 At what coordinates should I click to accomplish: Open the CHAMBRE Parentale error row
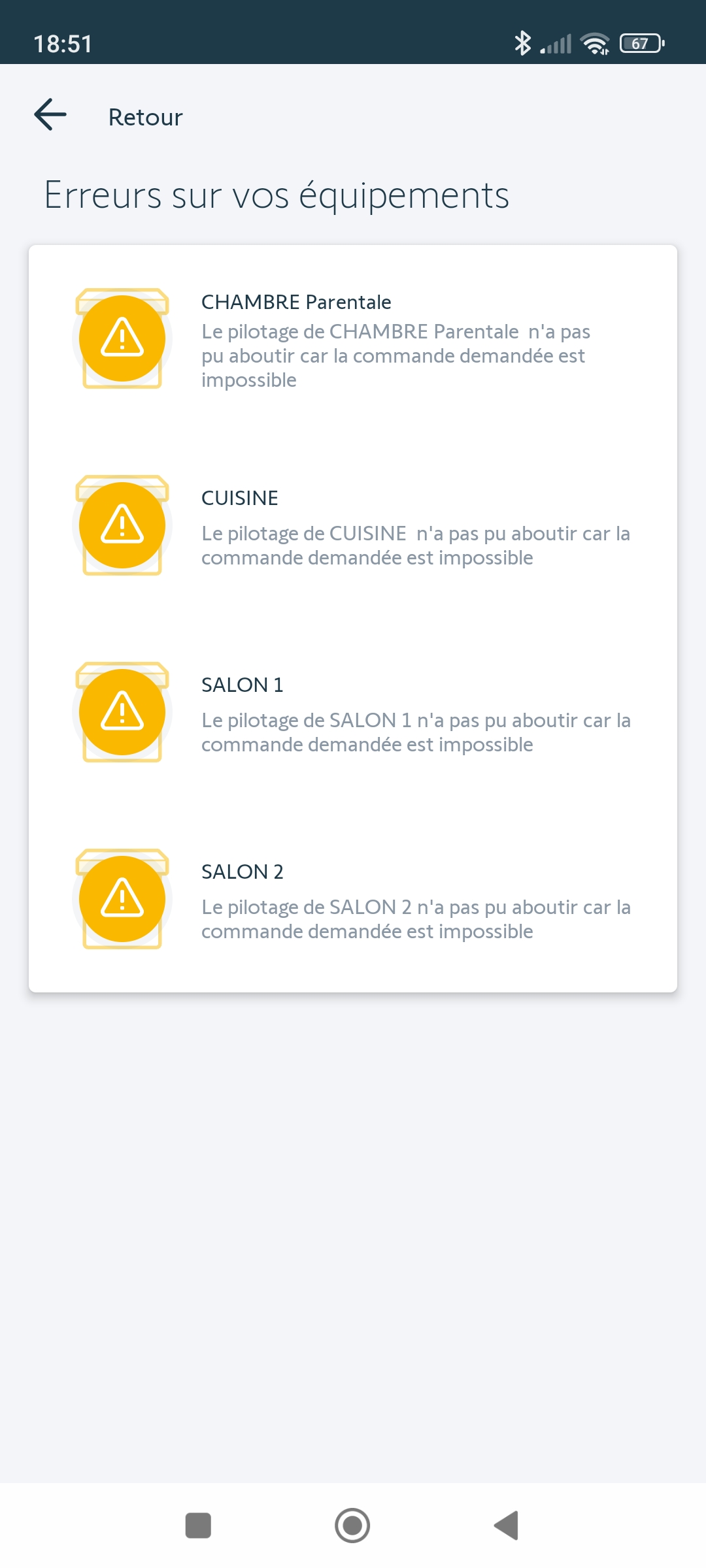click(x=353, y=340)
